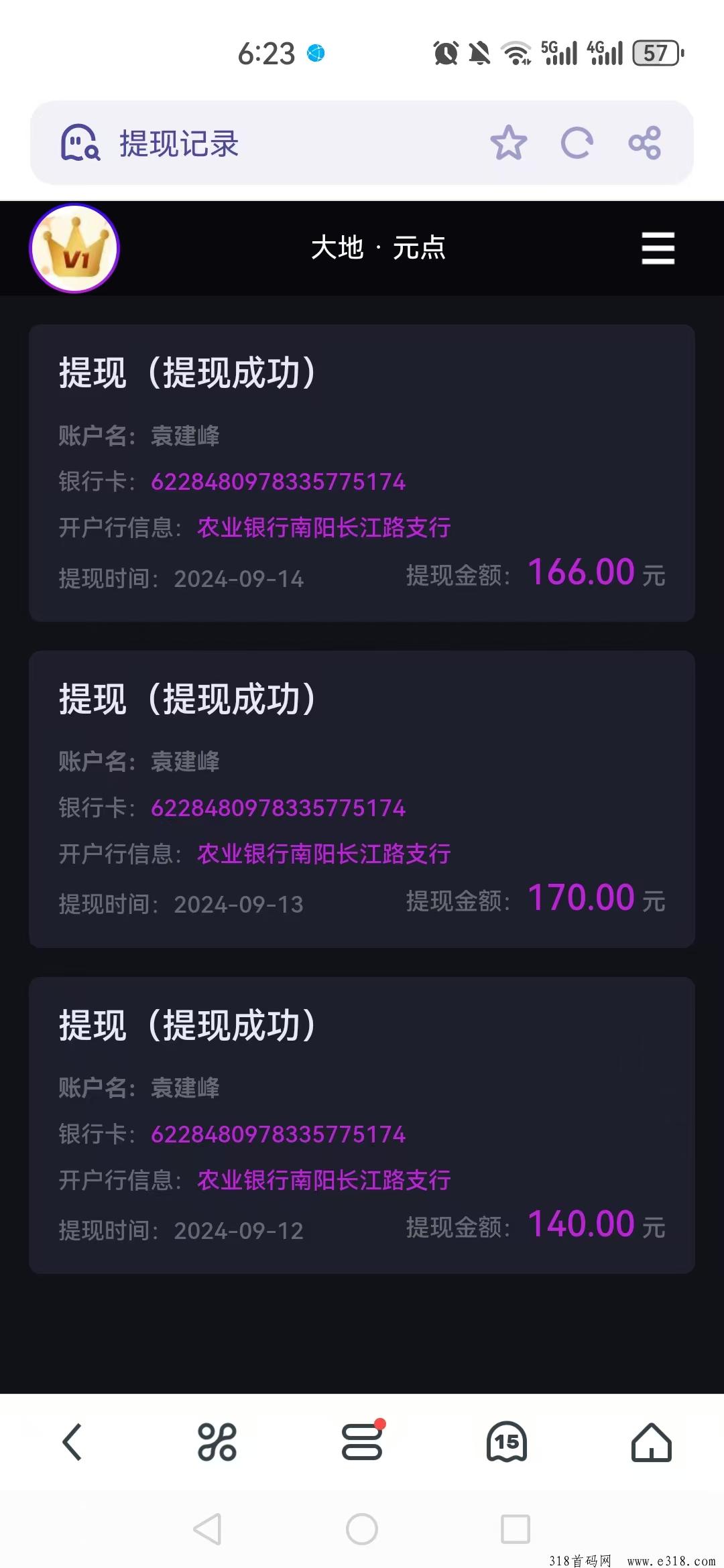Tap the V1 crown avatar
724x1568 pixels.
74,249
